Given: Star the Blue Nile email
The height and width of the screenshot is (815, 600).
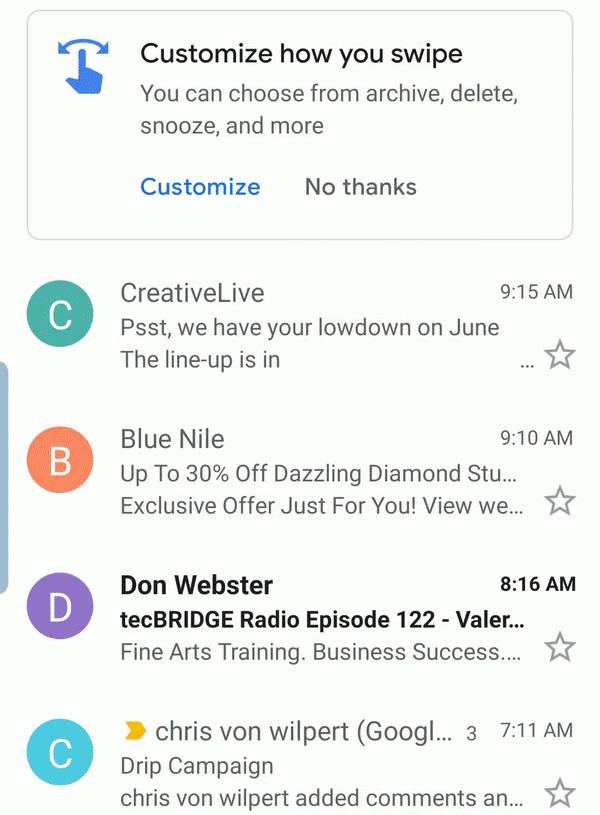Looking at the screenshot, I should tap(560, 501).
